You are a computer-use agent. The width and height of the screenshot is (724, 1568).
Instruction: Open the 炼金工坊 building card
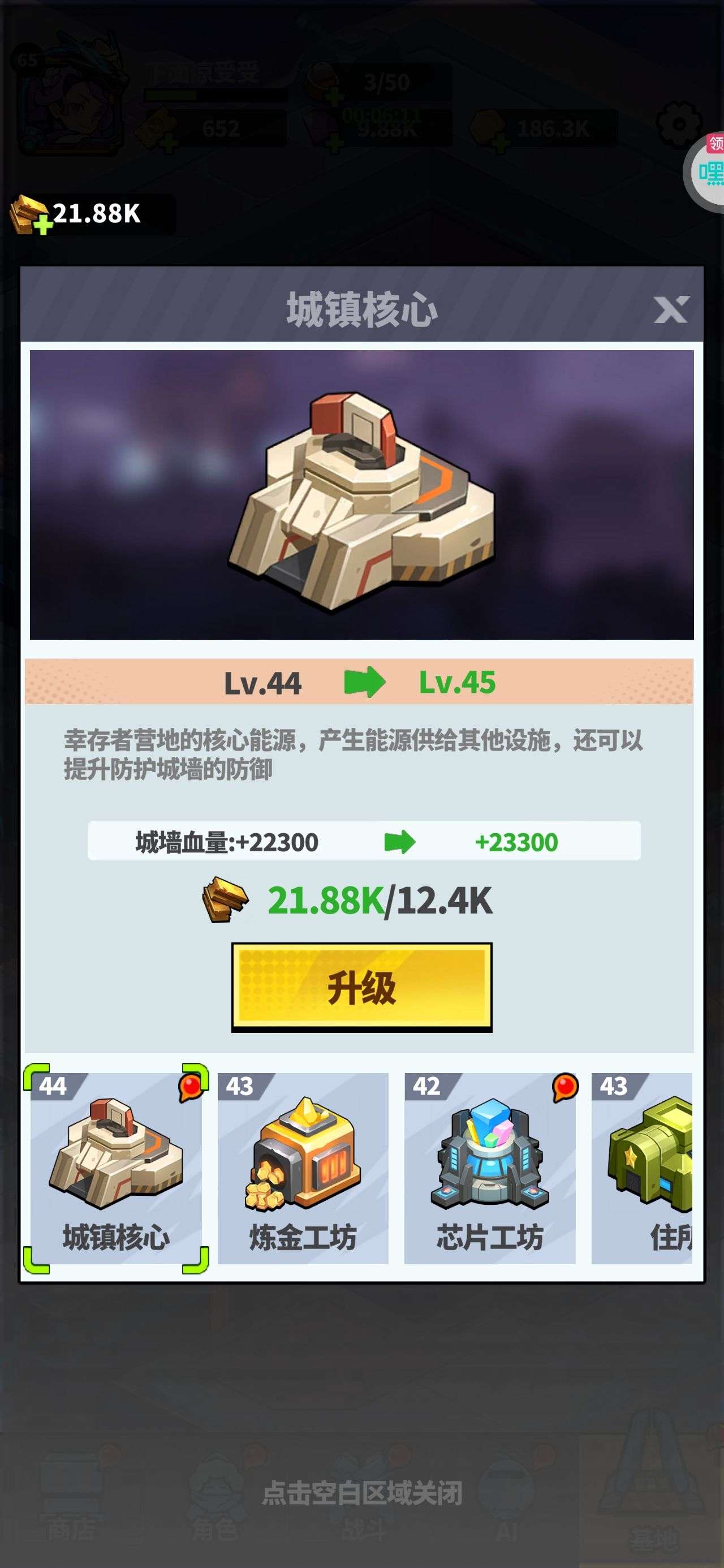tap(303, 1168)
